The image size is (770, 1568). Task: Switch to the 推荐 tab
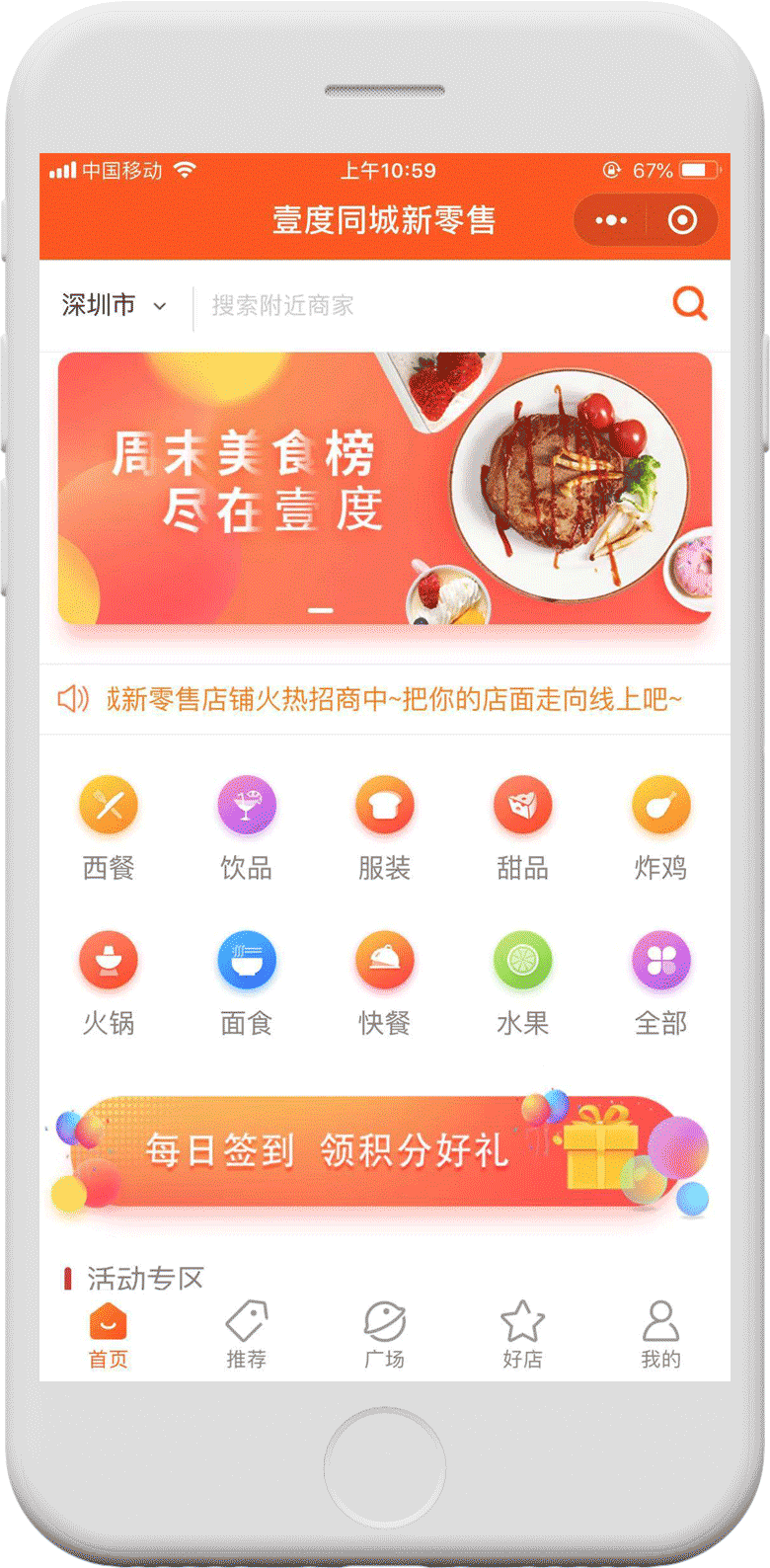tap(247, 1335)
